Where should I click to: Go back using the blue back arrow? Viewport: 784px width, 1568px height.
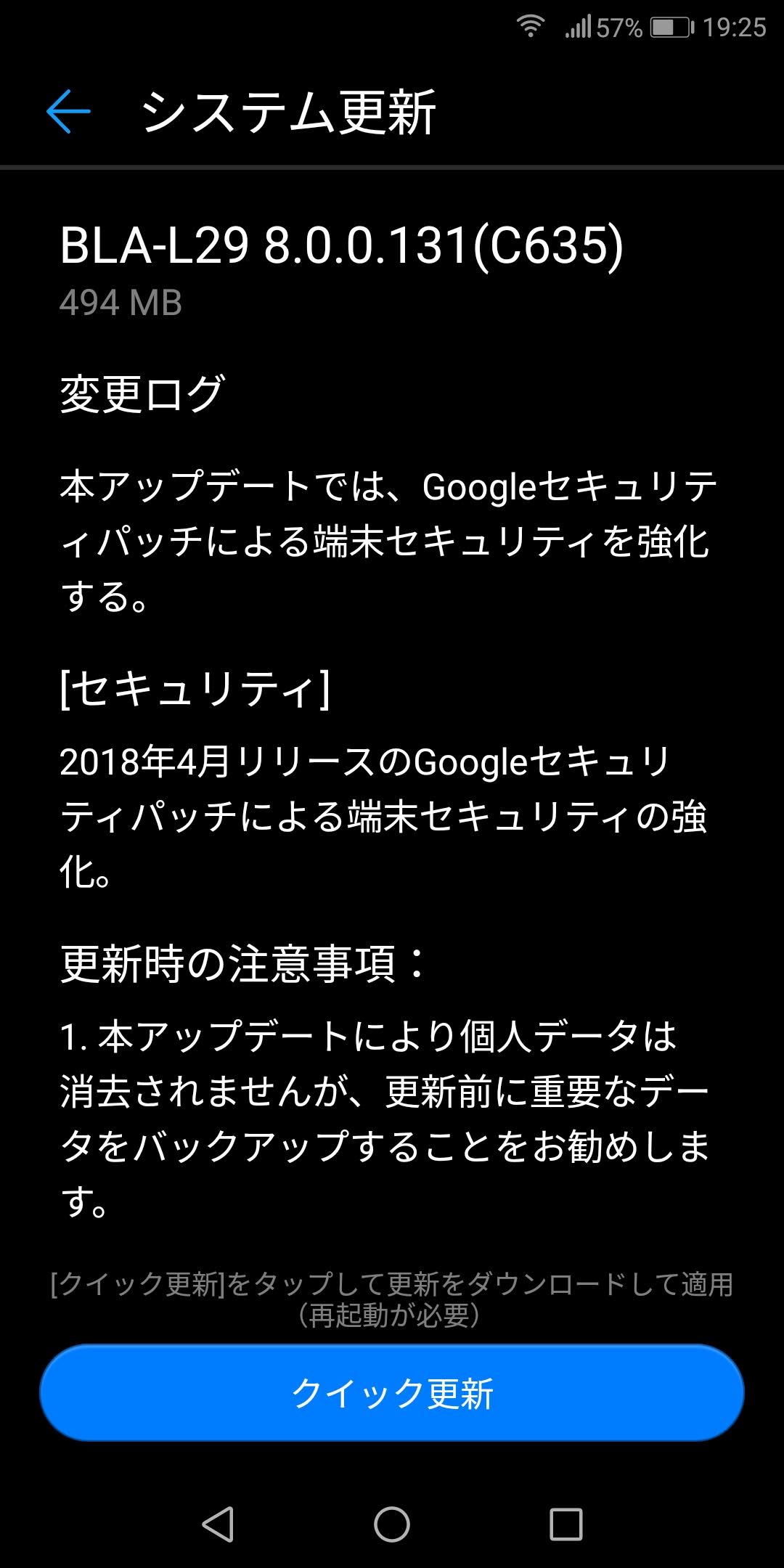[x=68, y=112]
